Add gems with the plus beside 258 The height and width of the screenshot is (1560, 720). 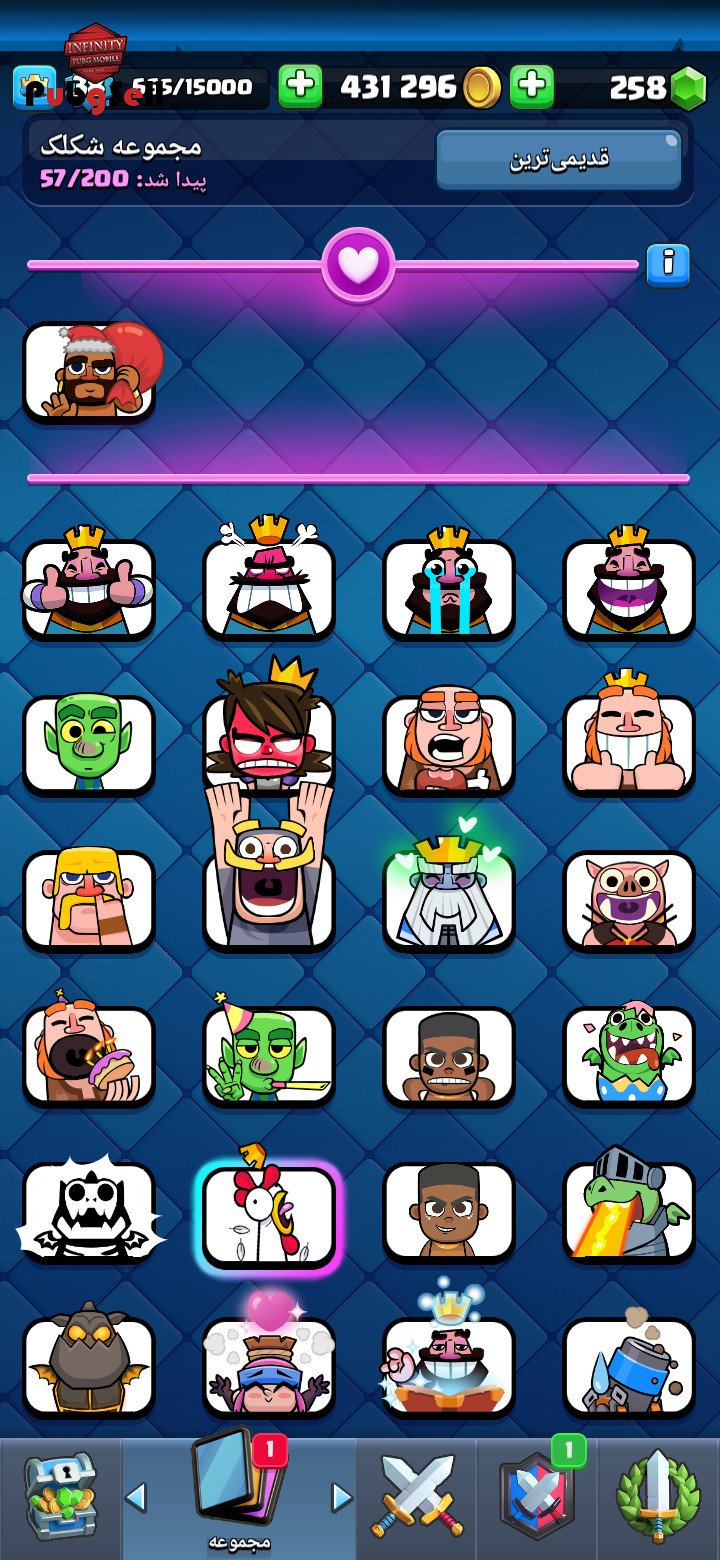coord(532,87)
